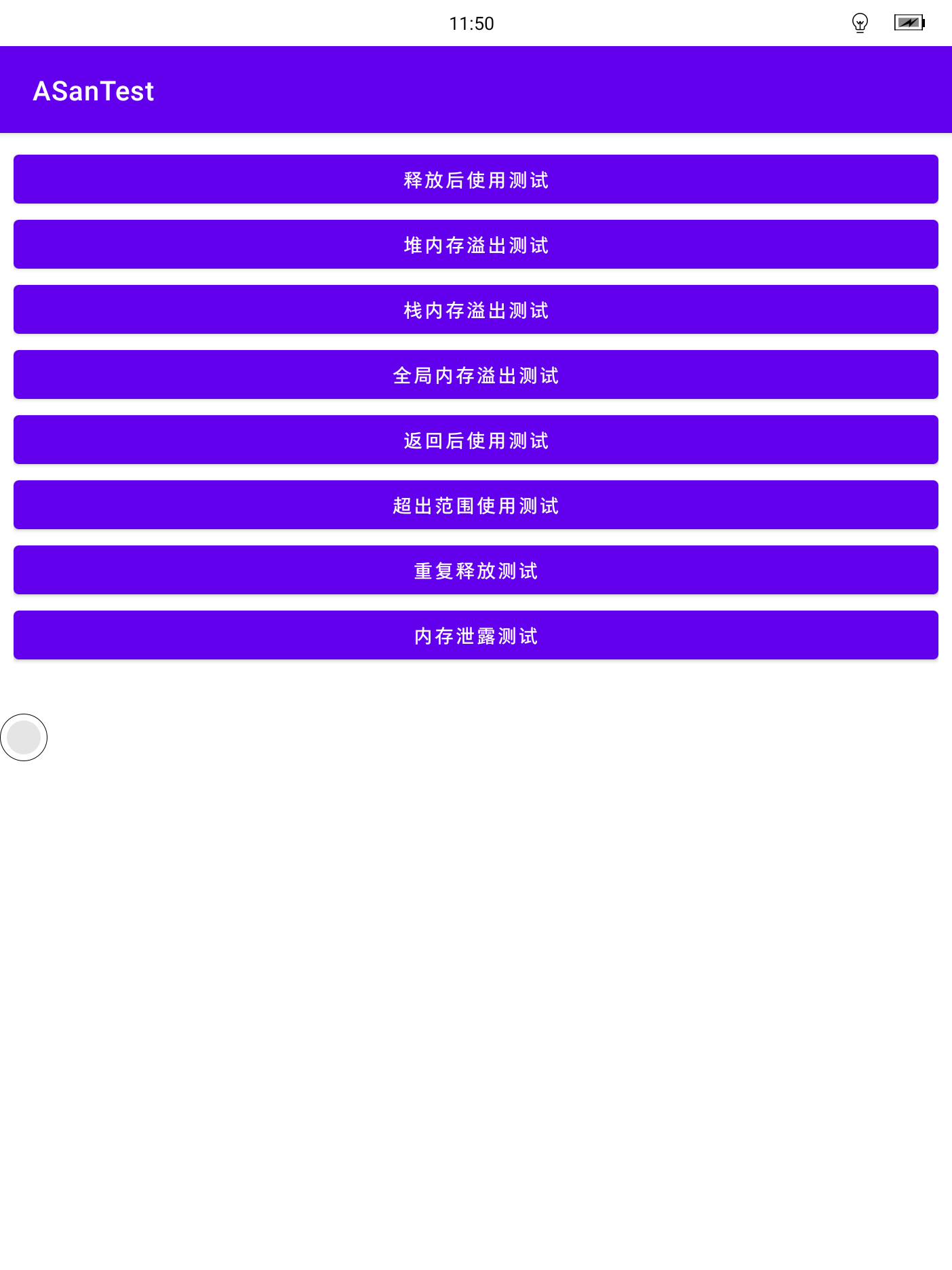Tap the flashlight icon in the status bar
The image size is (952, 1270).
pyautogui.click(x=860, y=22)
